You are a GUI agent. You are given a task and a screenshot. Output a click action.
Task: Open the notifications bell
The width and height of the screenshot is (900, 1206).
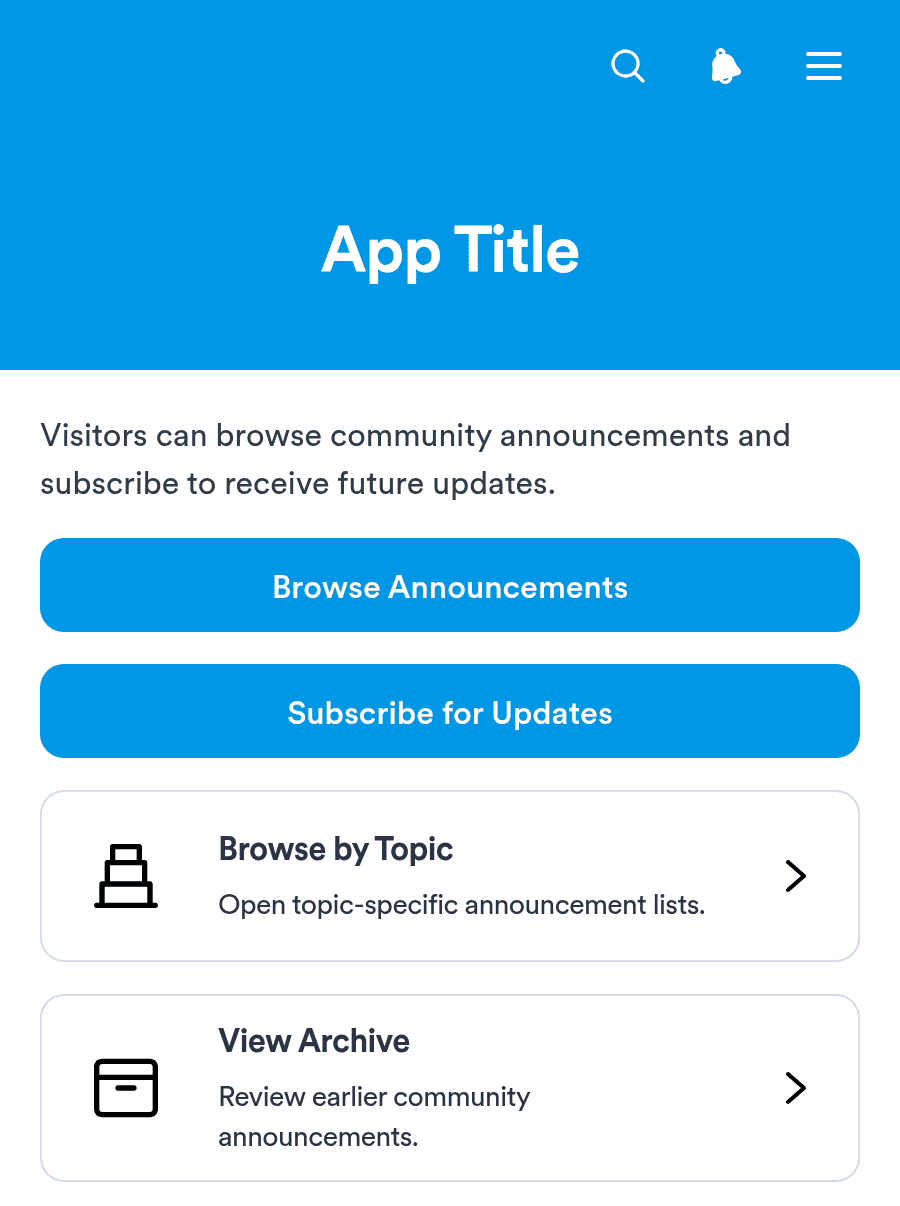pos(726,67)
